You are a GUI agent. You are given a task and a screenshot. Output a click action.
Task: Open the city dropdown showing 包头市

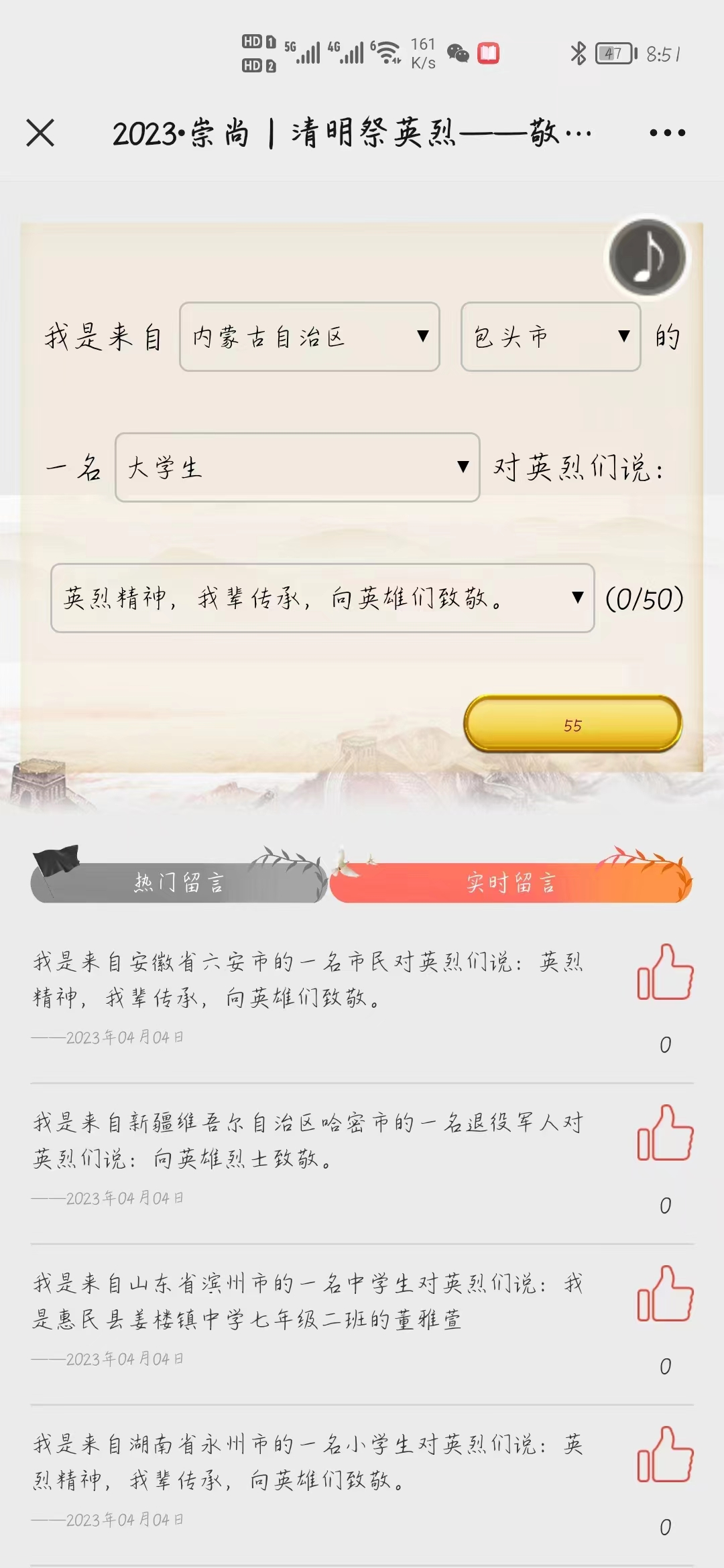click(x=551, y=336)
